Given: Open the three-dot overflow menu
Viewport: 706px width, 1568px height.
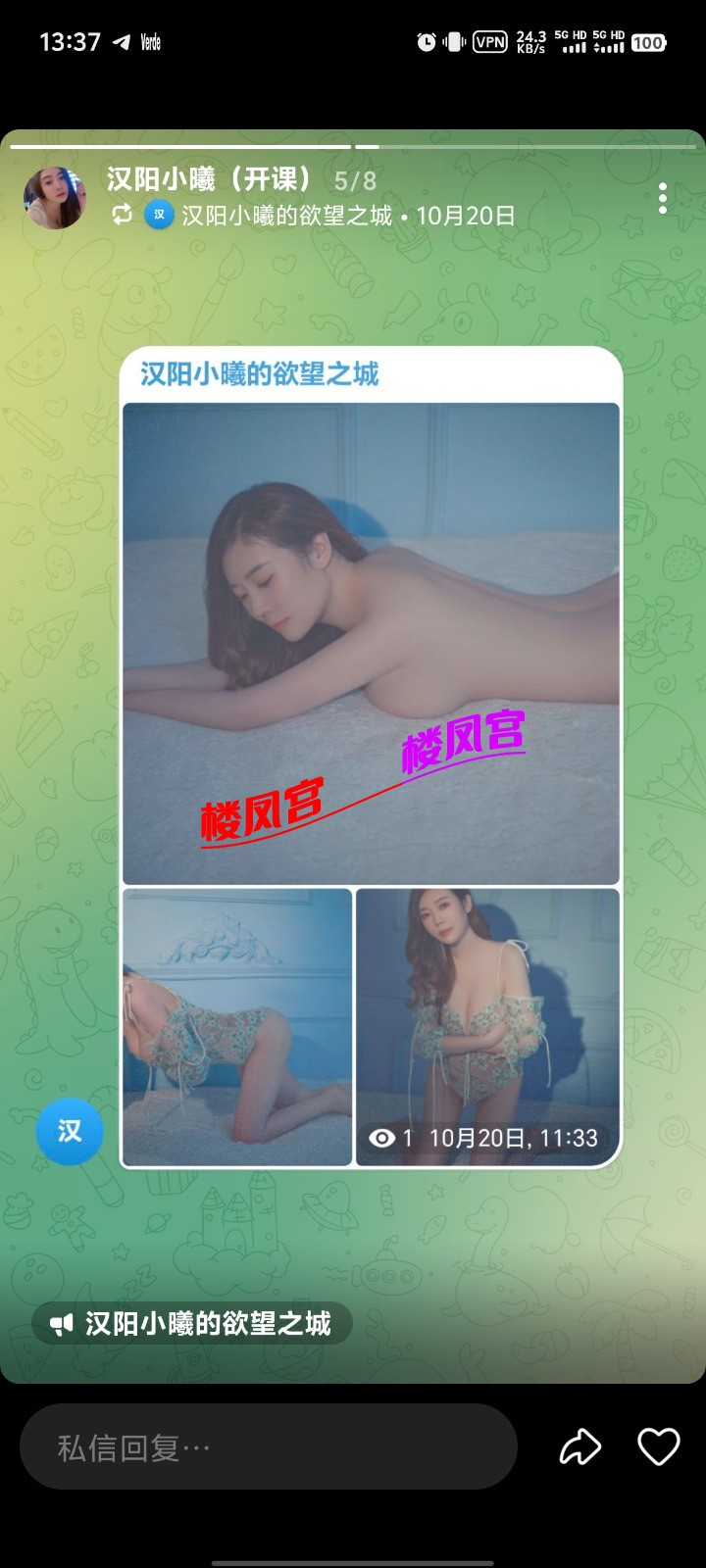Looking at the screenshot, I should point(663,198).
